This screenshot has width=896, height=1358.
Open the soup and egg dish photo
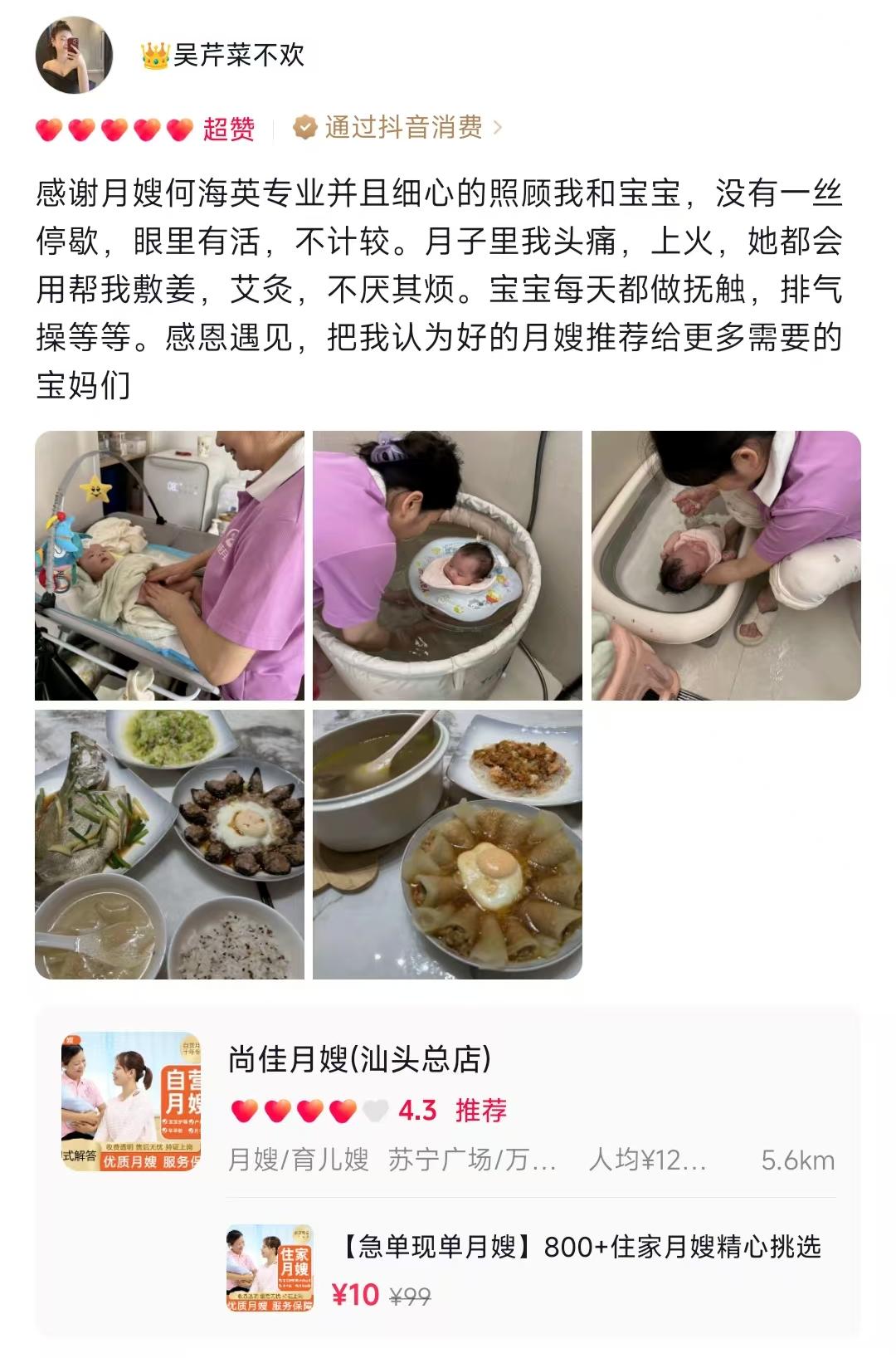(447, 843)
